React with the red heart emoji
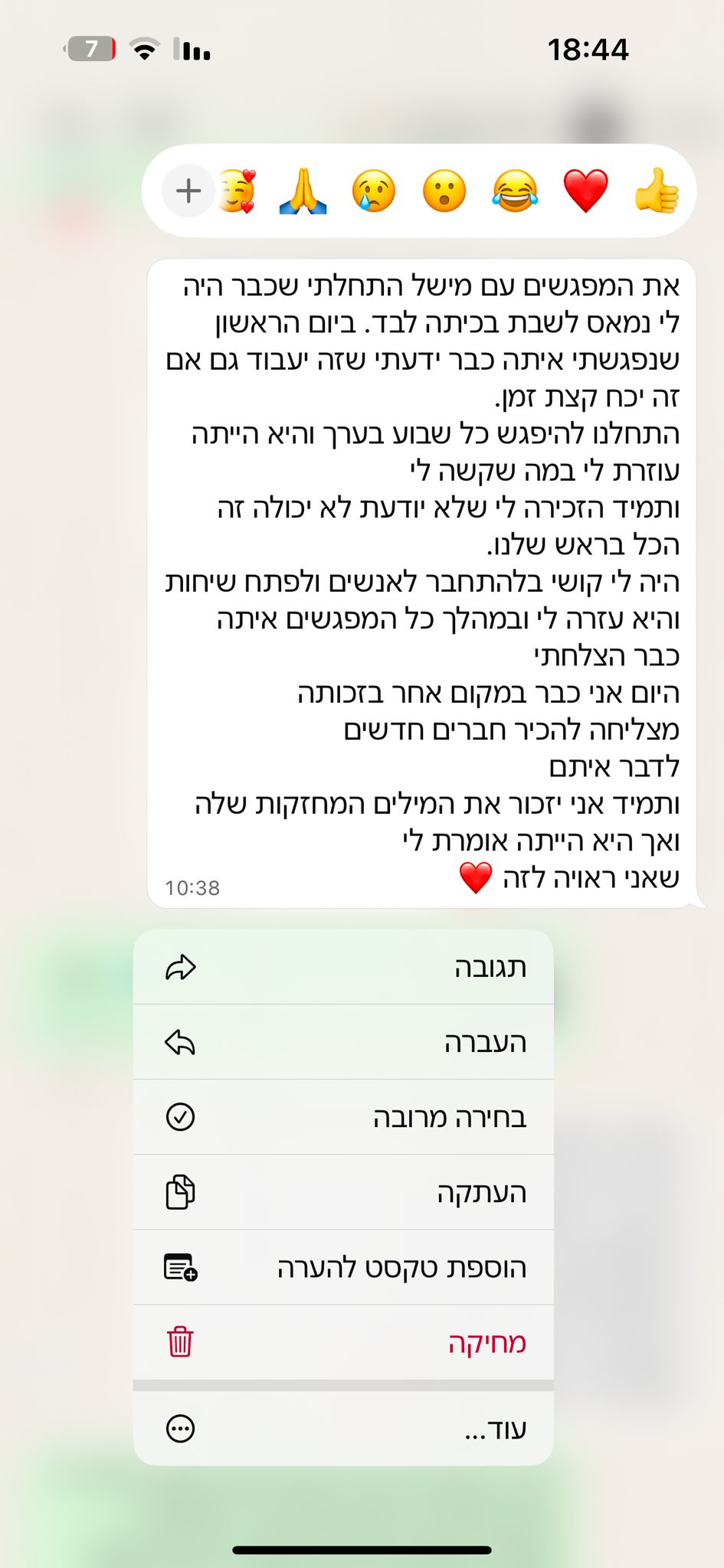The image size is (724, 1568). (x=586, y=191)
